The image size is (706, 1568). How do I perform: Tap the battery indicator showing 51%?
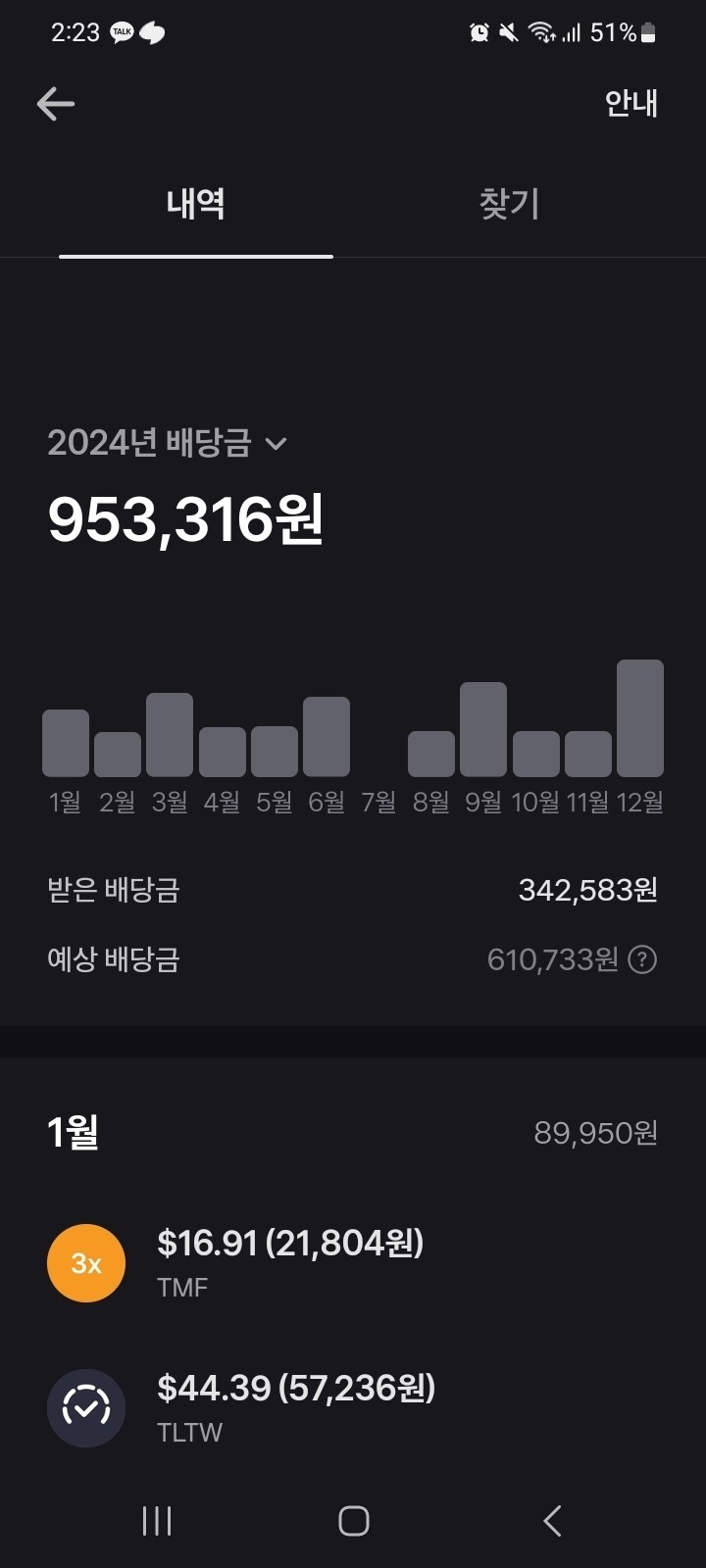(x=630, y=32)
